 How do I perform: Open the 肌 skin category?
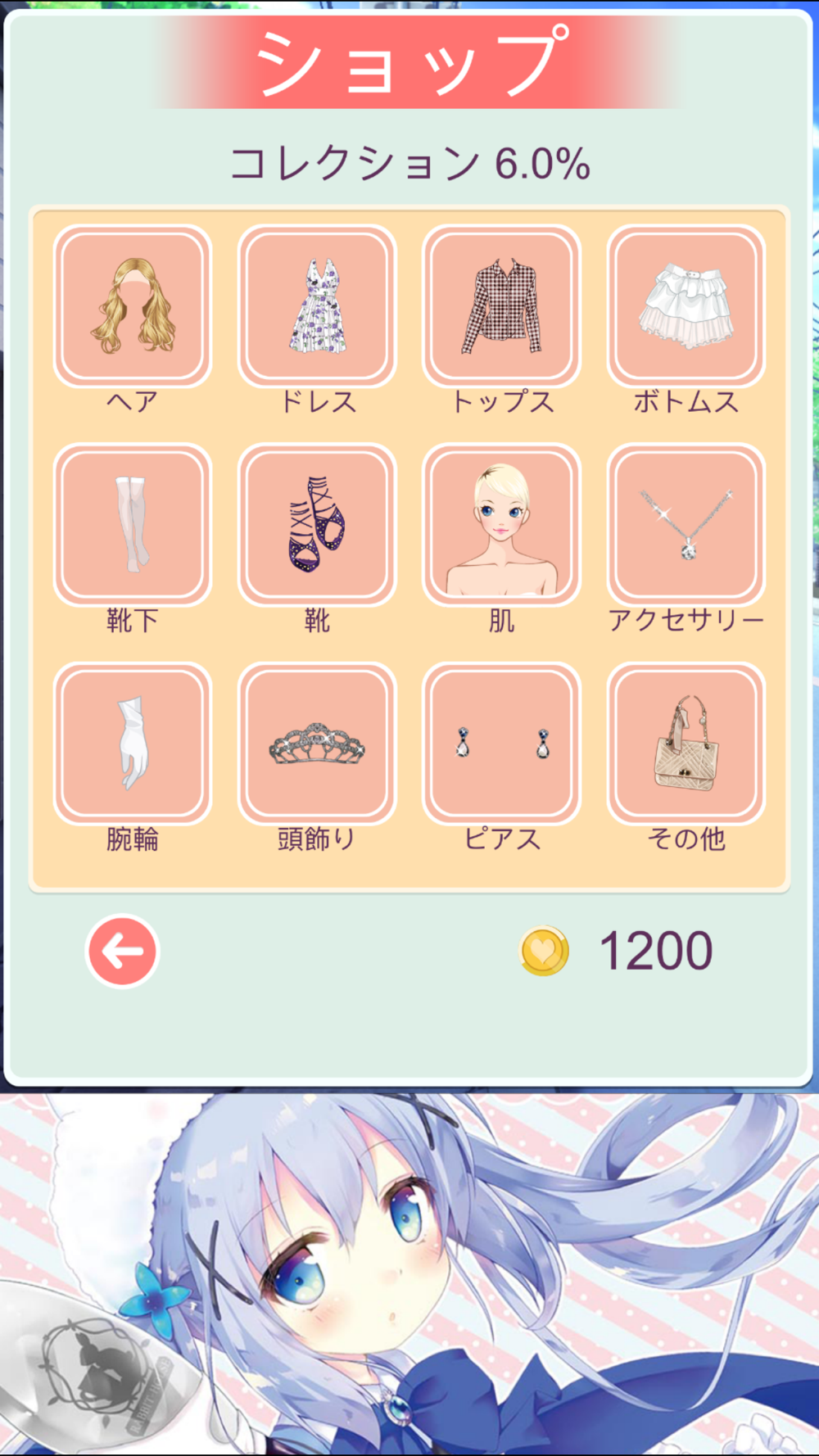[501, 524]
